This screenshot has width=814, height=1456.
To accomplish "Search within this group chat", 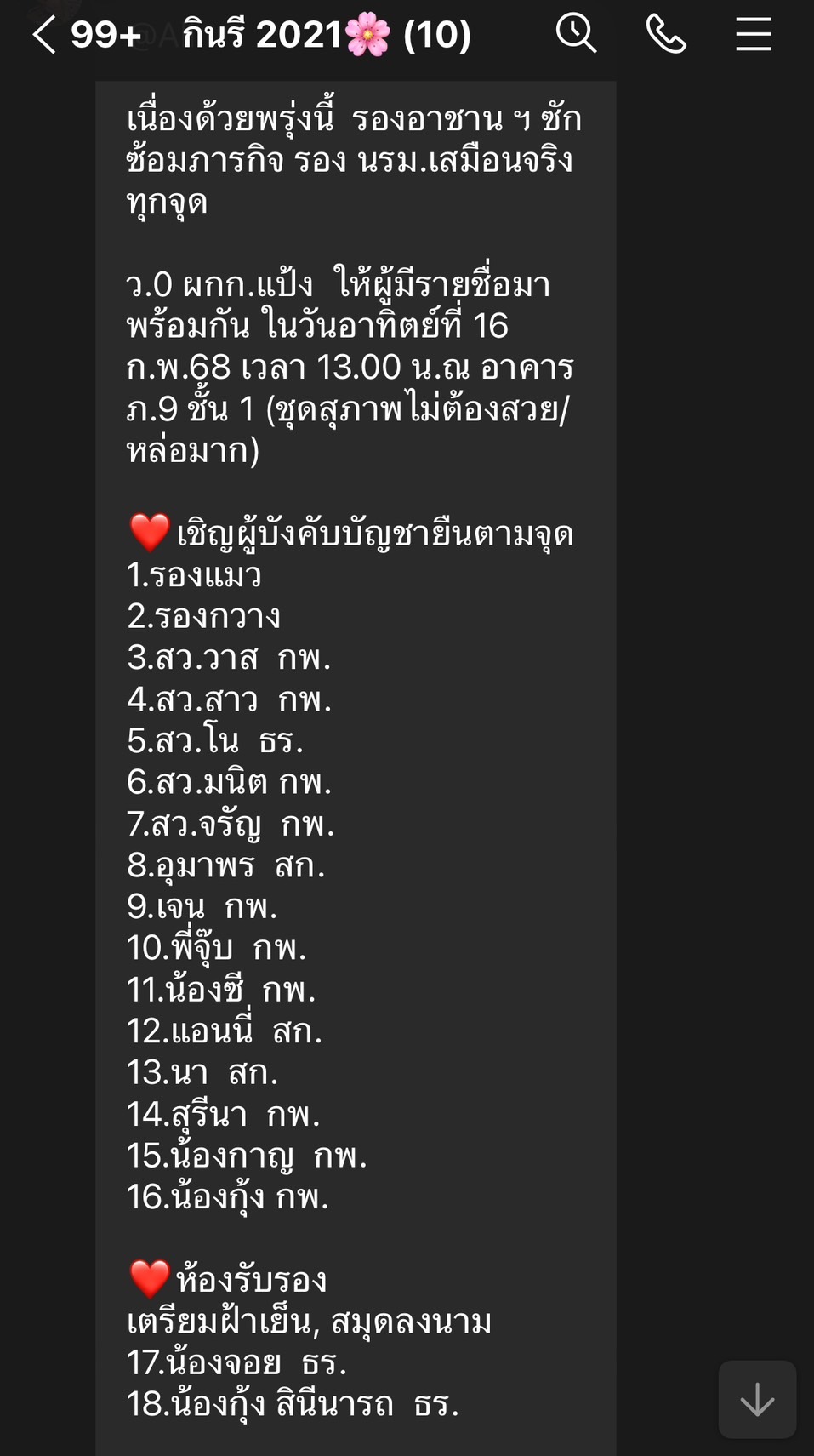I will pyautogui.click(x=576, y=34).
